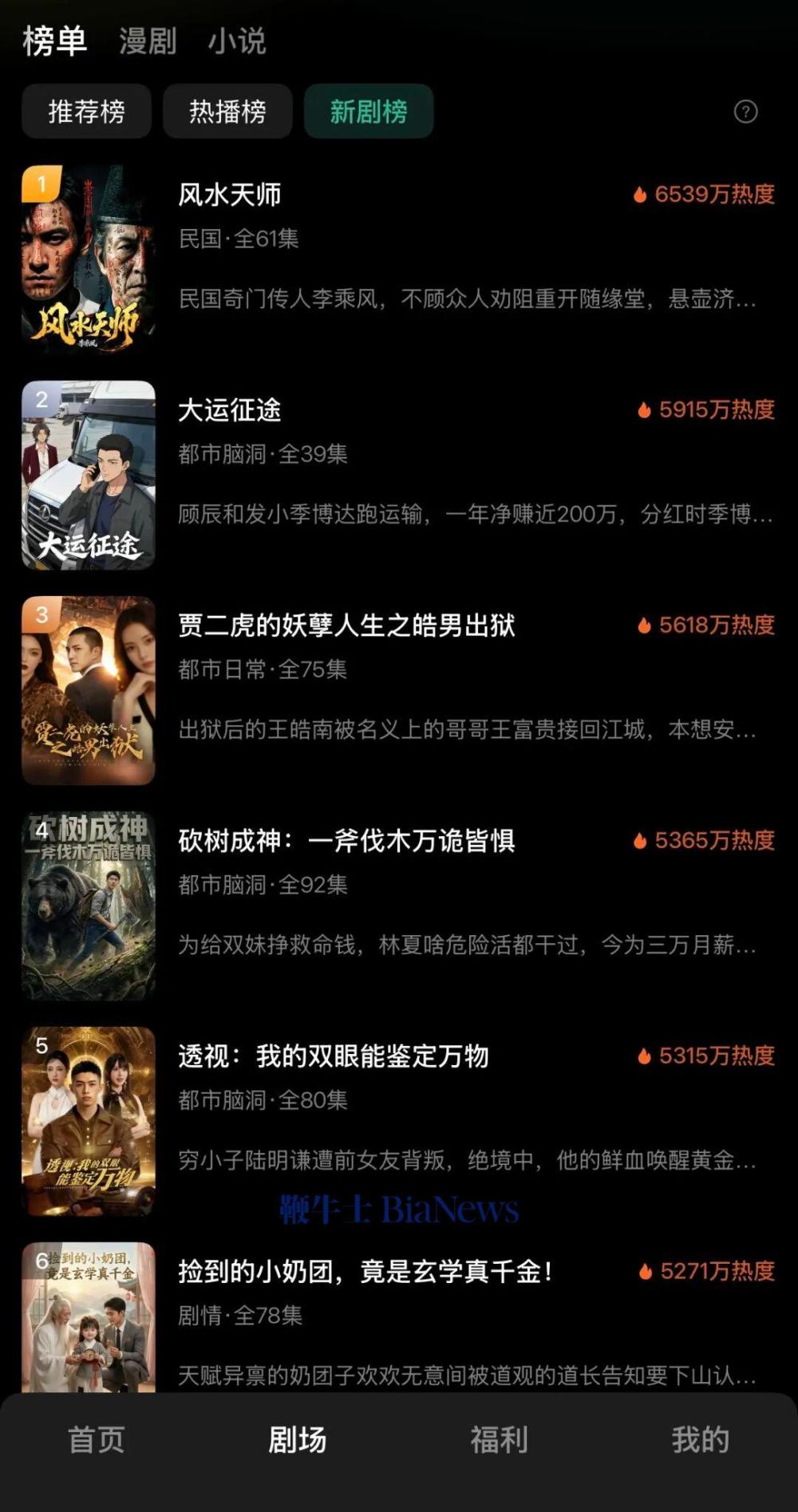Switch to the 漫剧 top tab

(x=148, y=41)
